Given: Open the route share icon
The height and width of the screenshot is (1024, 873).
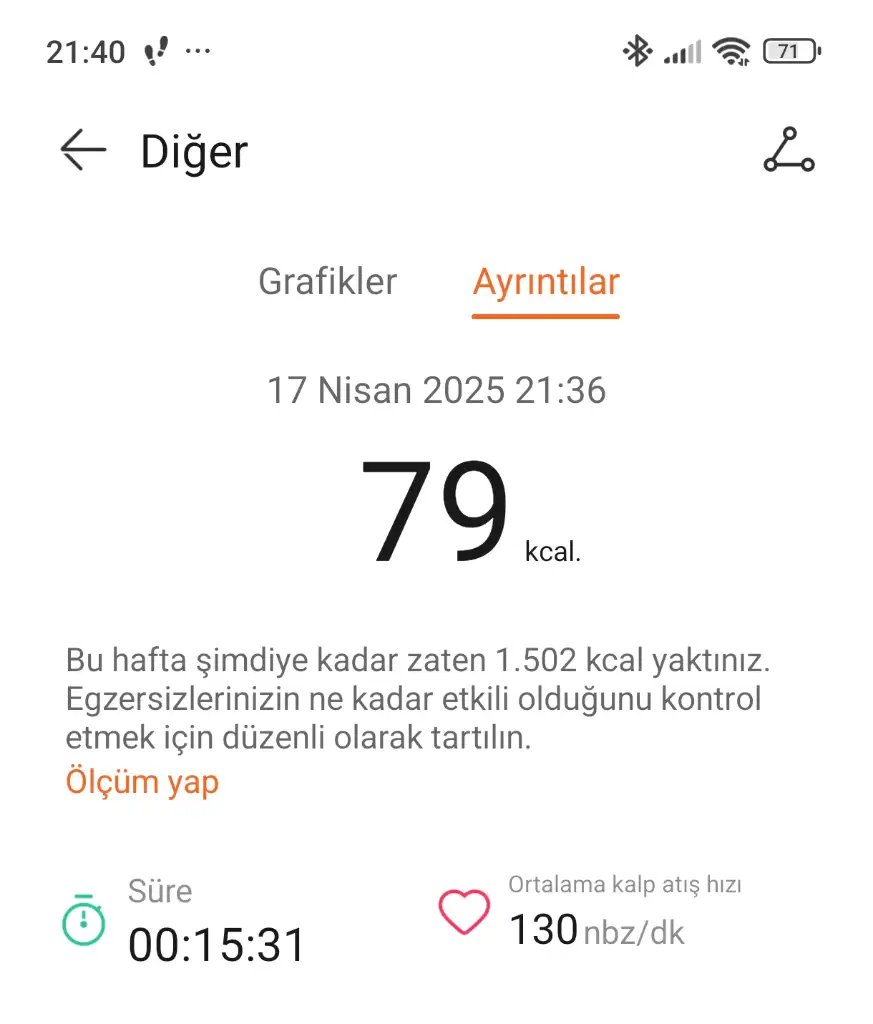Looking at the screenshot, I should coord(789,151).
